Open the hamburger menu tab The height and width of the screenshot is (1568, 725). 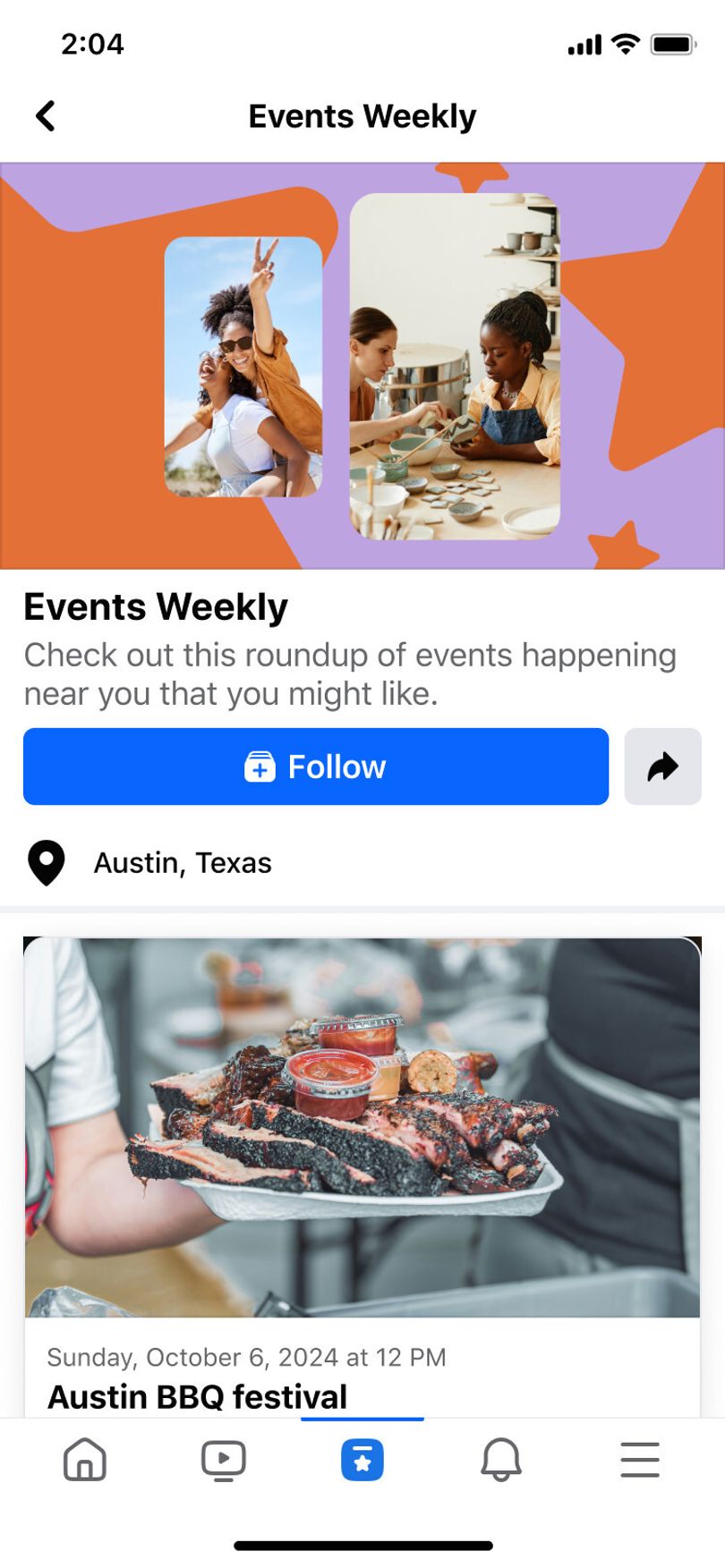(x=640, y=1460)
